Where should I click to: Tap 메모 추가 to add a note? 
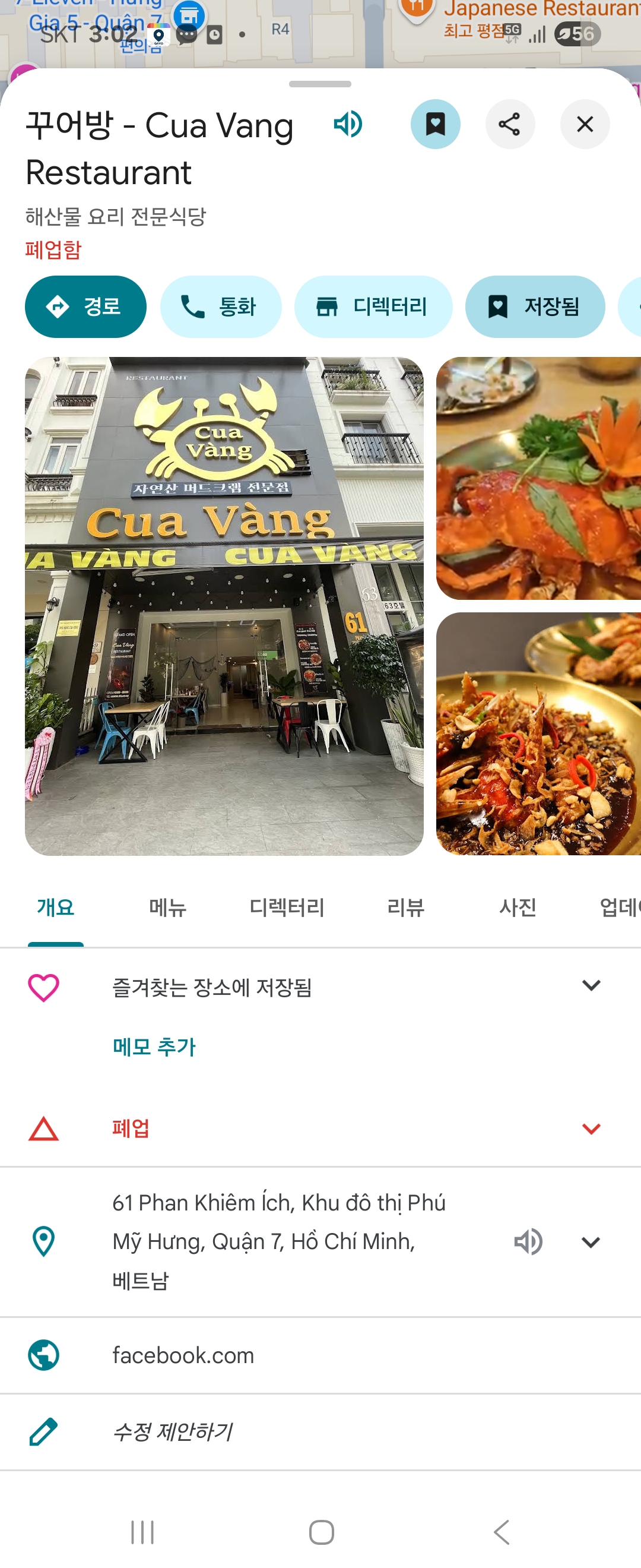point(154,1047)
